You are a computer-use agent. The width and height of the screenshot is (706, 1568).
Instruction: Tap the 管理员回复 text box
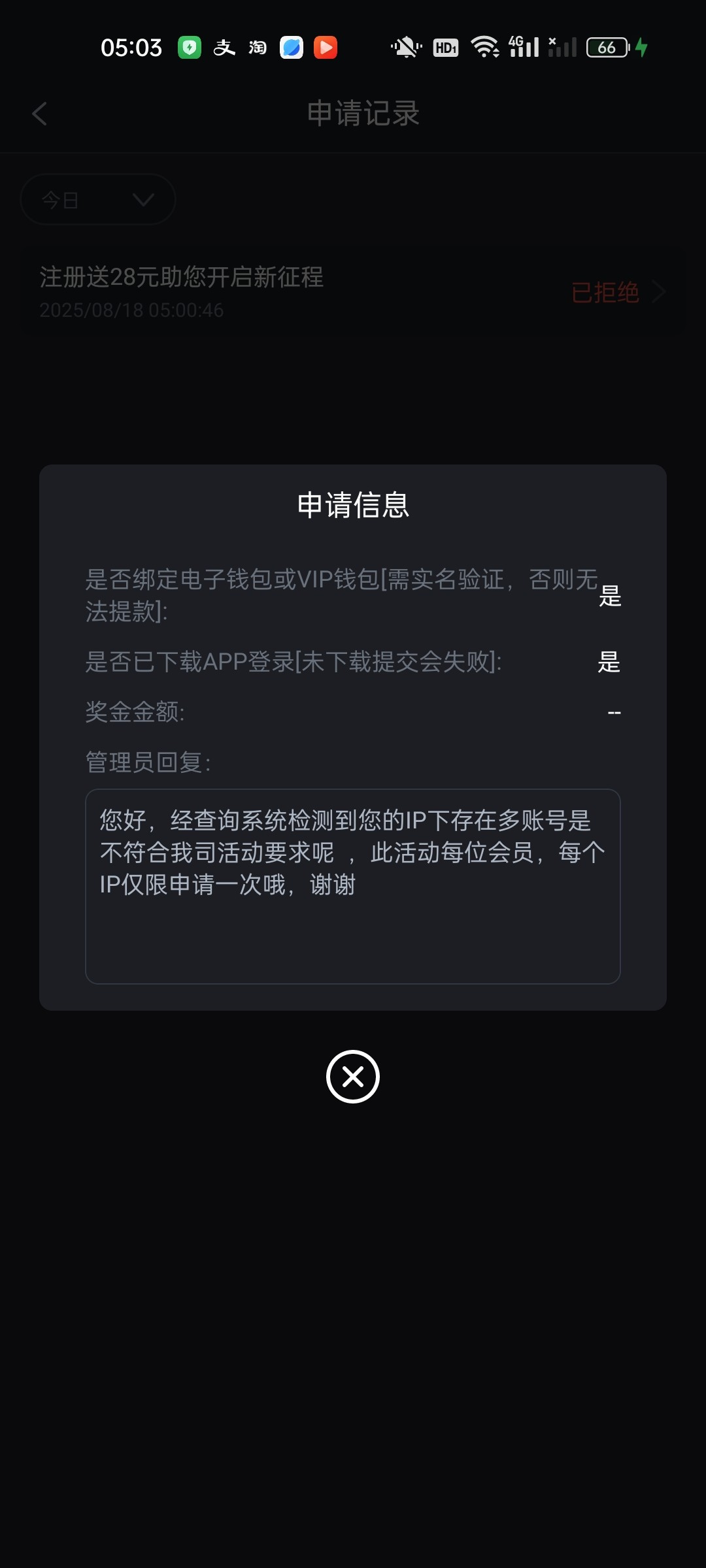point(353,887)
